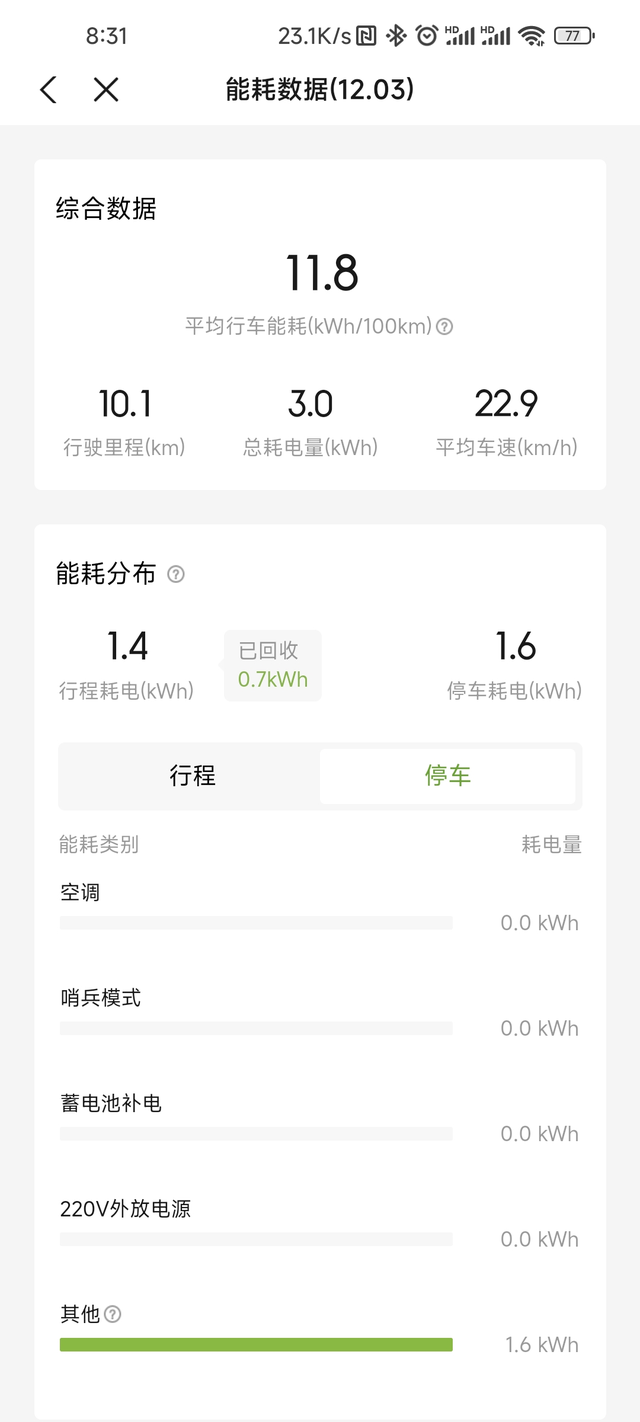Go back using the top-left arrow
Image resolution: width=640 pixels, height=1422 pixels.
pos(48,90)
